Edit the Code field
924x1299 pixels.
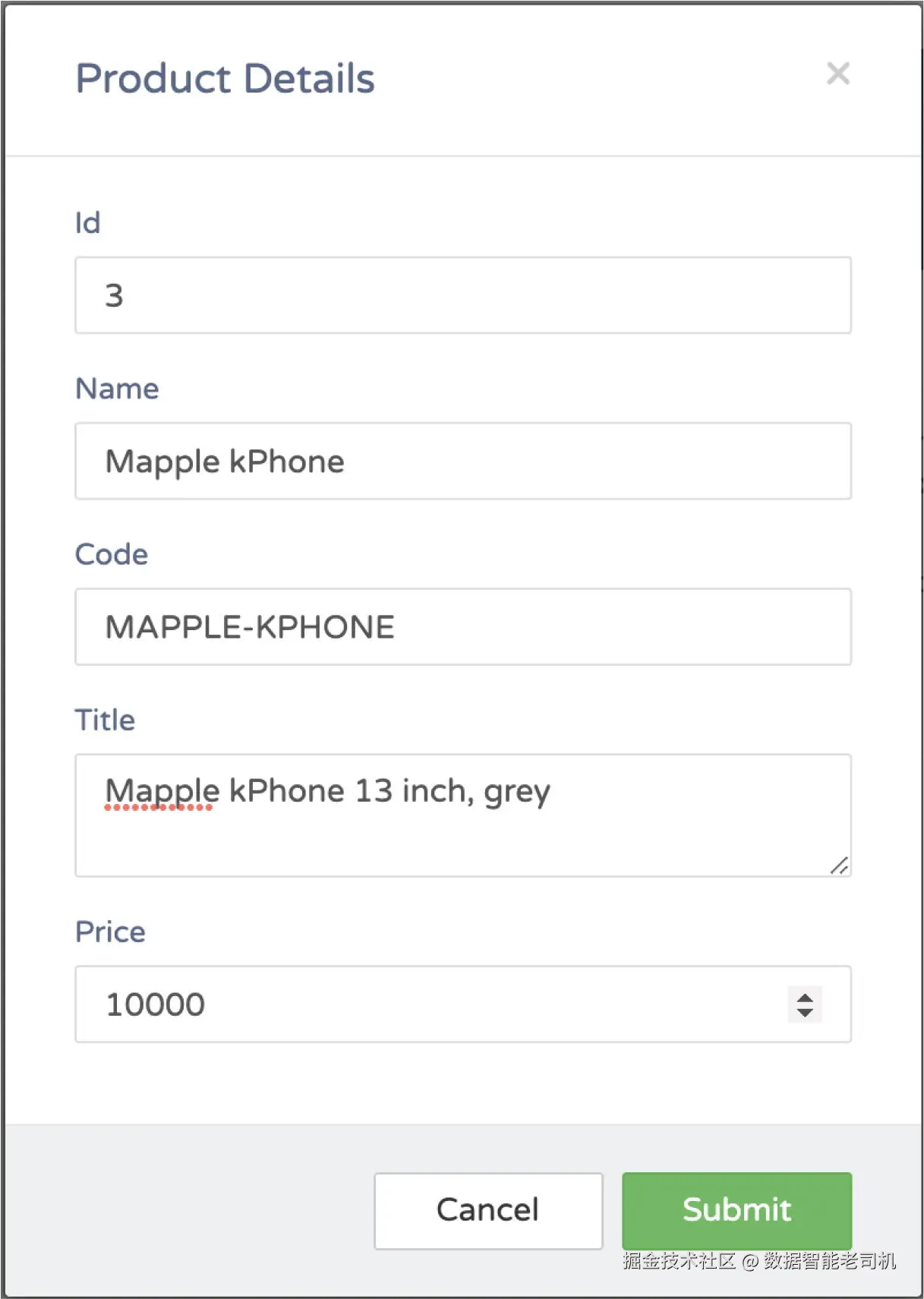[x=462, y=626]
